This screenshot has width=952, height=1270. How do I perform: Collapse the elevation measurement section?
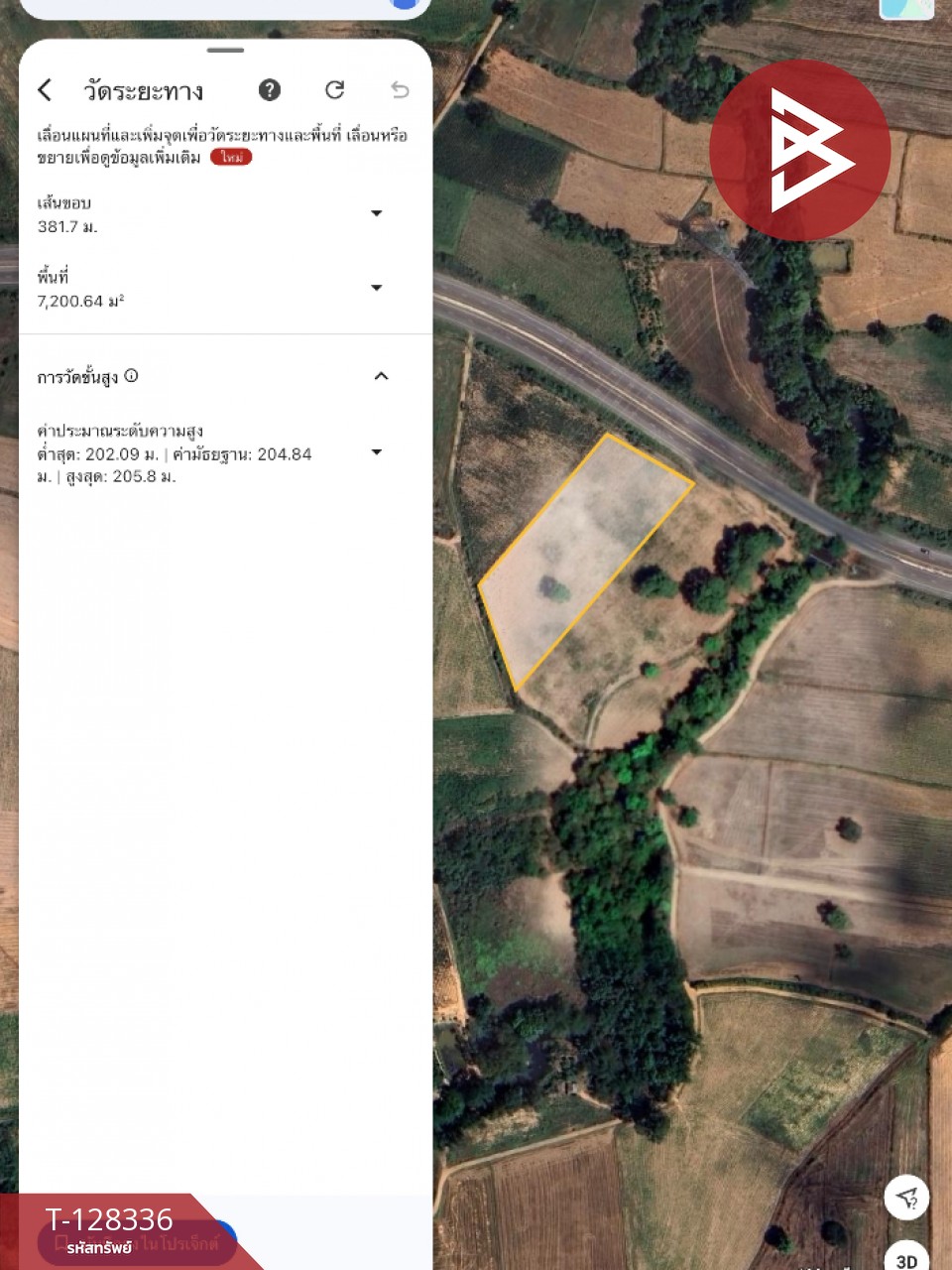(381, 376)
